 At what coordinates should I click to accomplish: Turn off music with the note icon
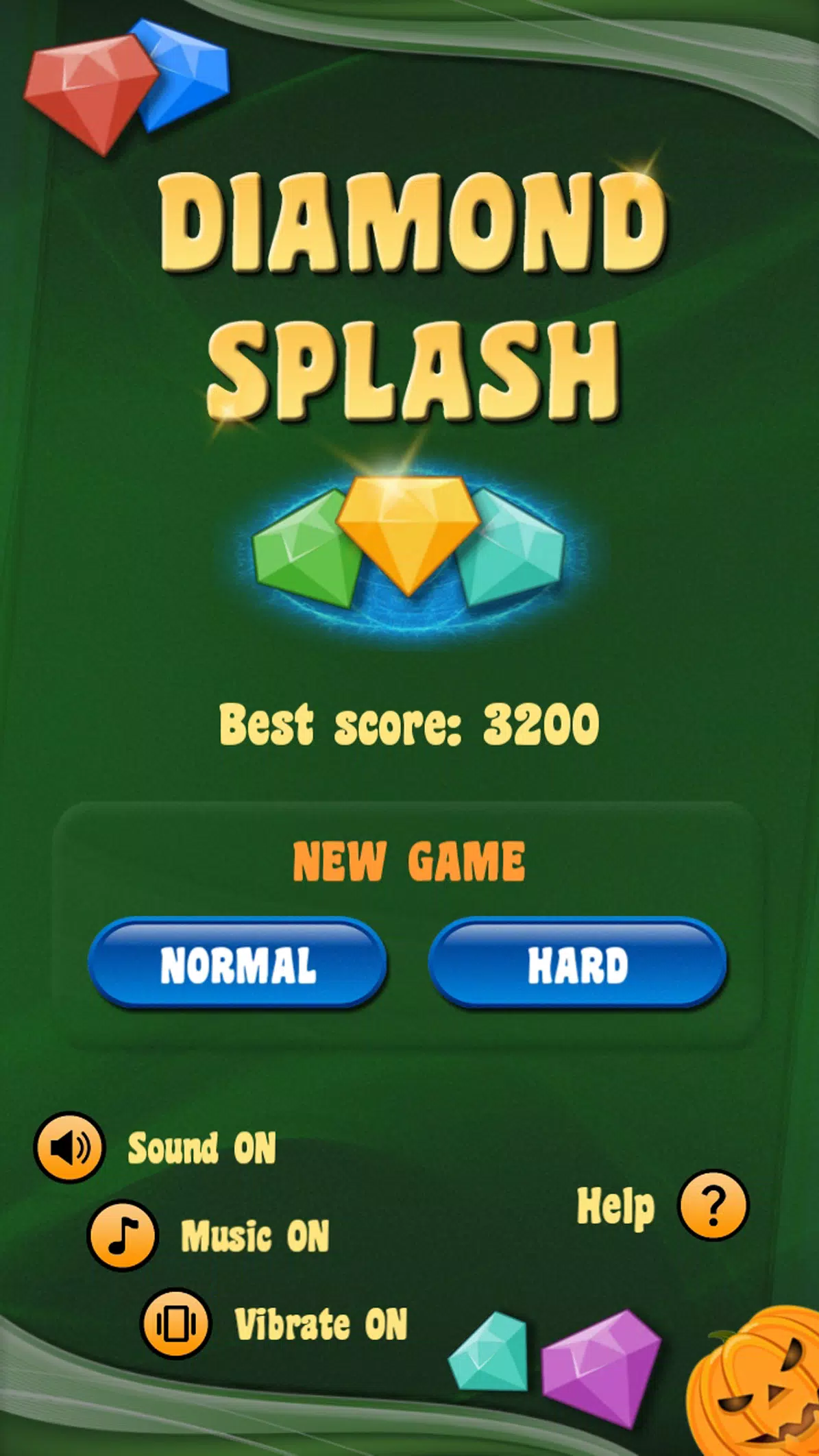click(x=123, y=1235)
